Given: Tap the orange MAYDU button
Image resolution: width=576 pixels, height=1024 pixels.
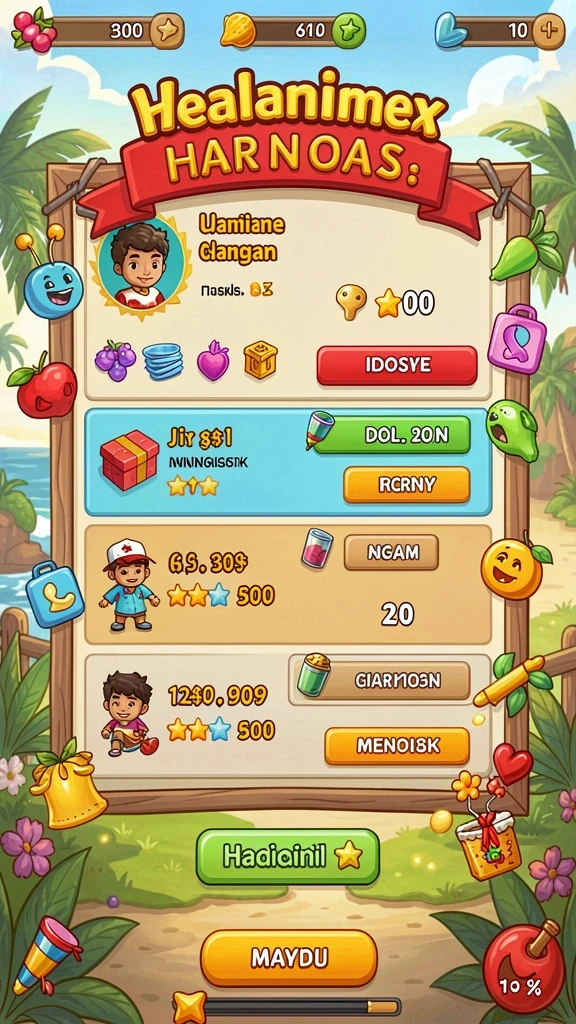Looking at the screenshot, I should (289, 957).
